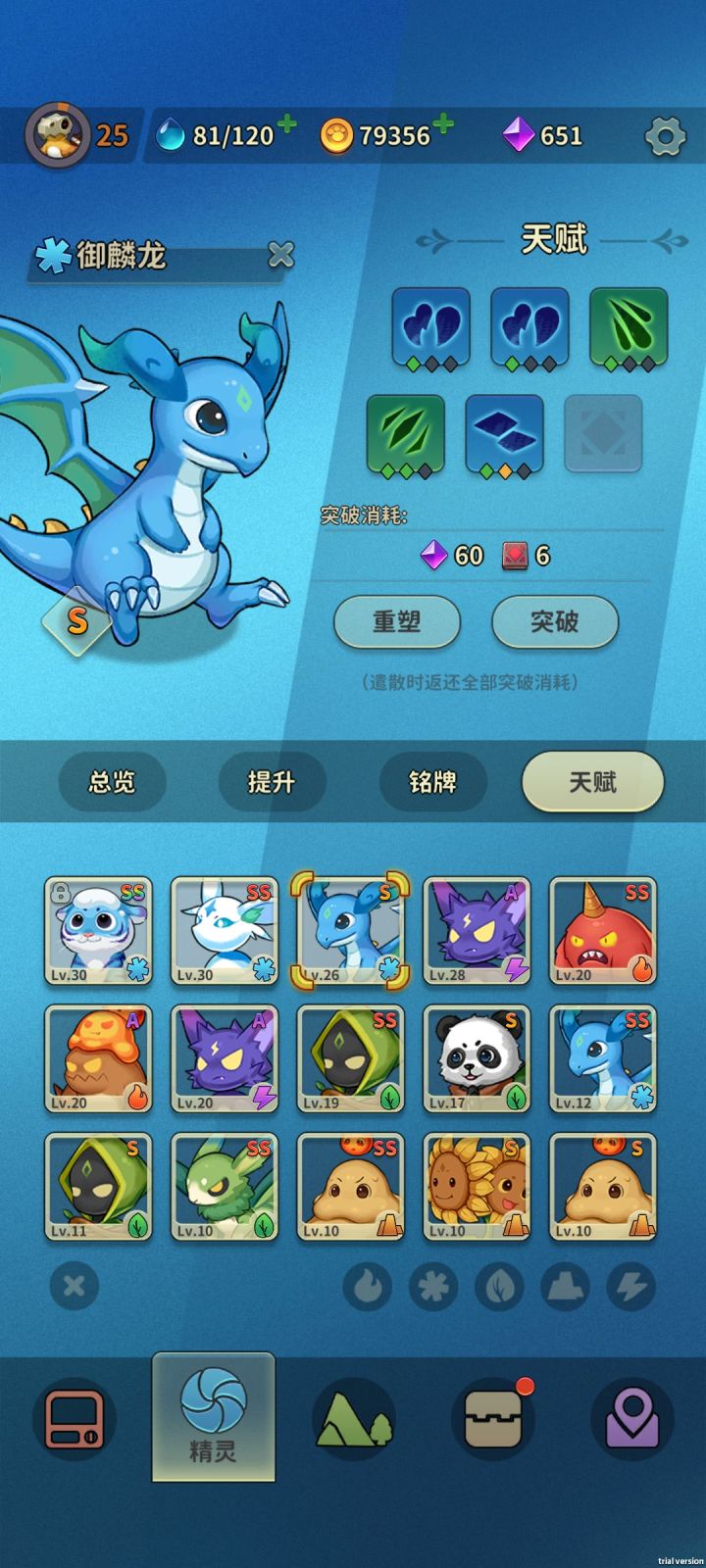Toggle the fire element filter
This screenshot has width=706, height=1568.
pos(368,1287)
